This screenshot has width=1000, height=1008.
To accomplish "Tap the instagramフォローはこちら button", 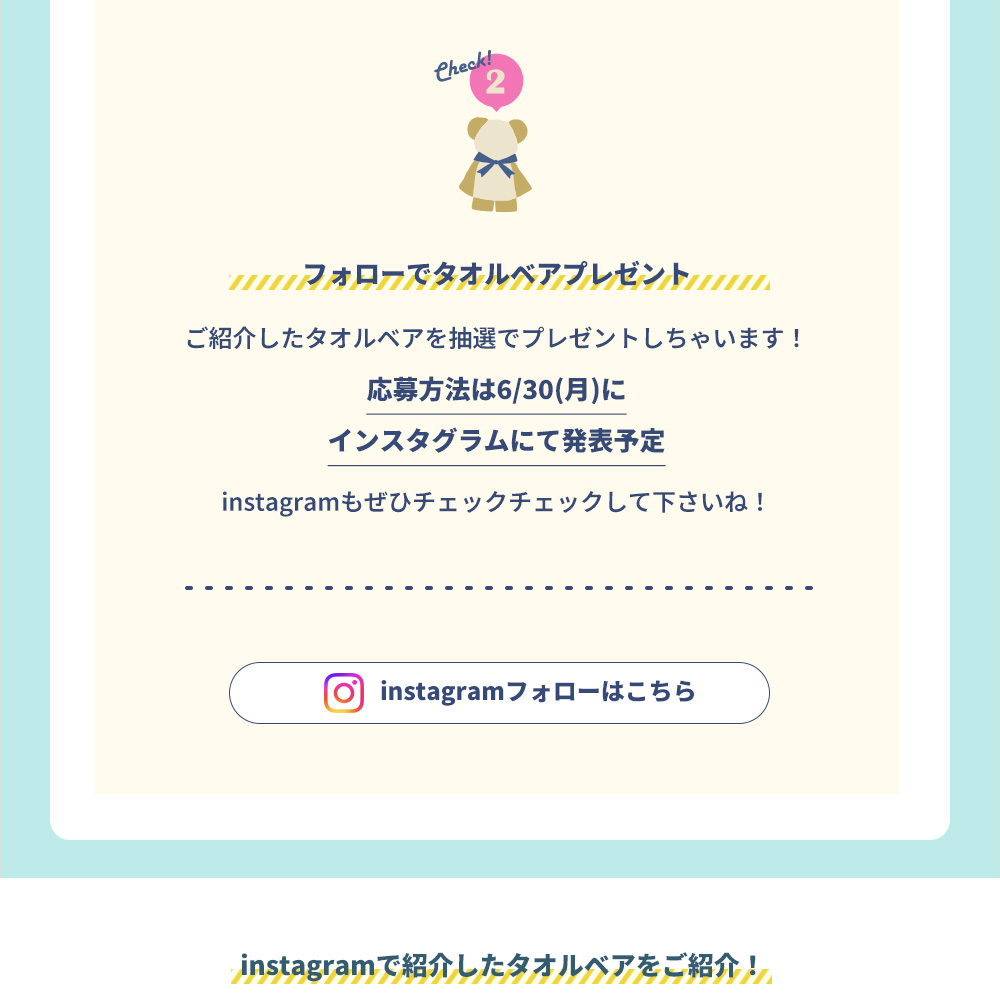I will click(499, 692).
